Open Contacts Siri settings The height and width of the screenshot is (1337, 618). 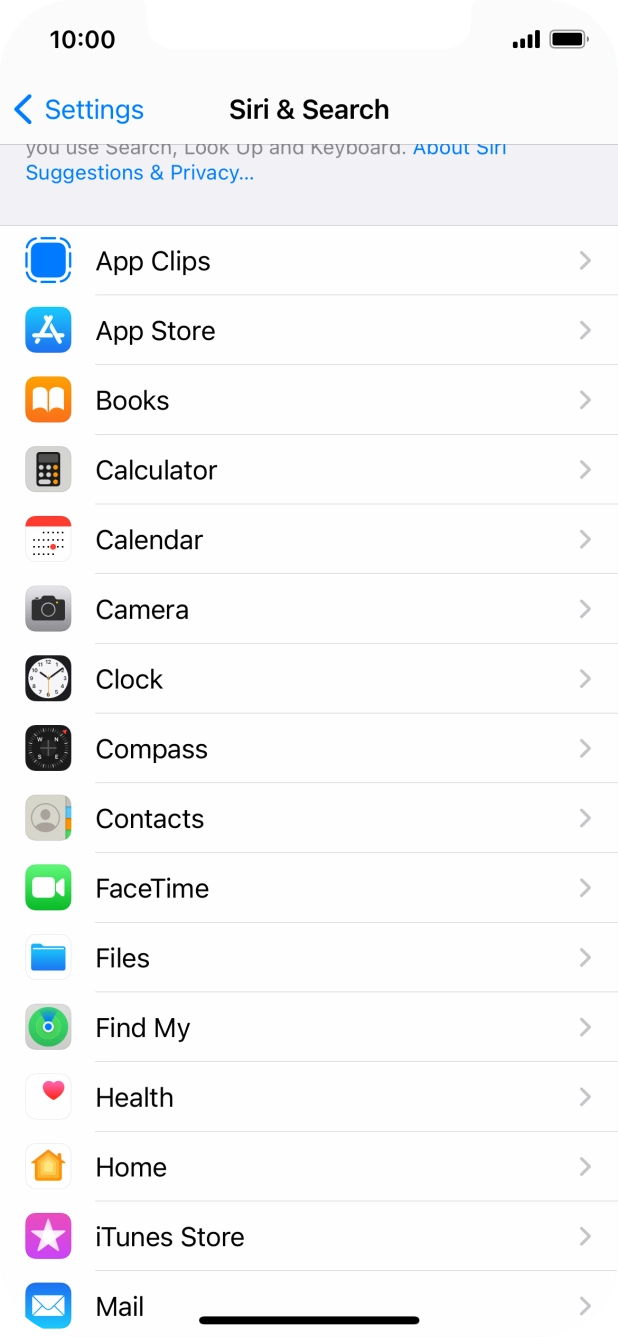pyautogui.click(x=309, y=819)
